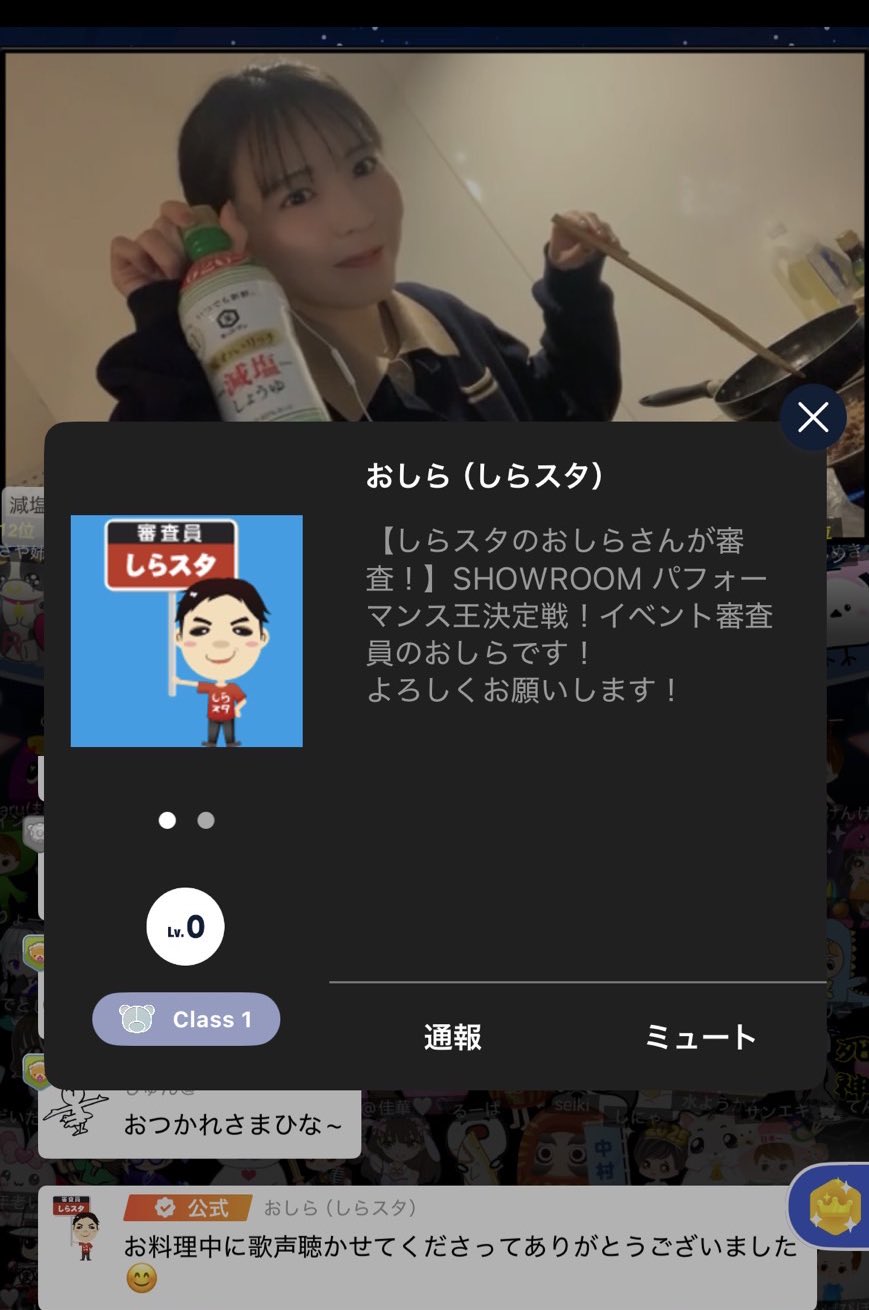Tap the second page indicator dot
Image resolution: width=869 pixels, height=1310 pixels.
206,821
